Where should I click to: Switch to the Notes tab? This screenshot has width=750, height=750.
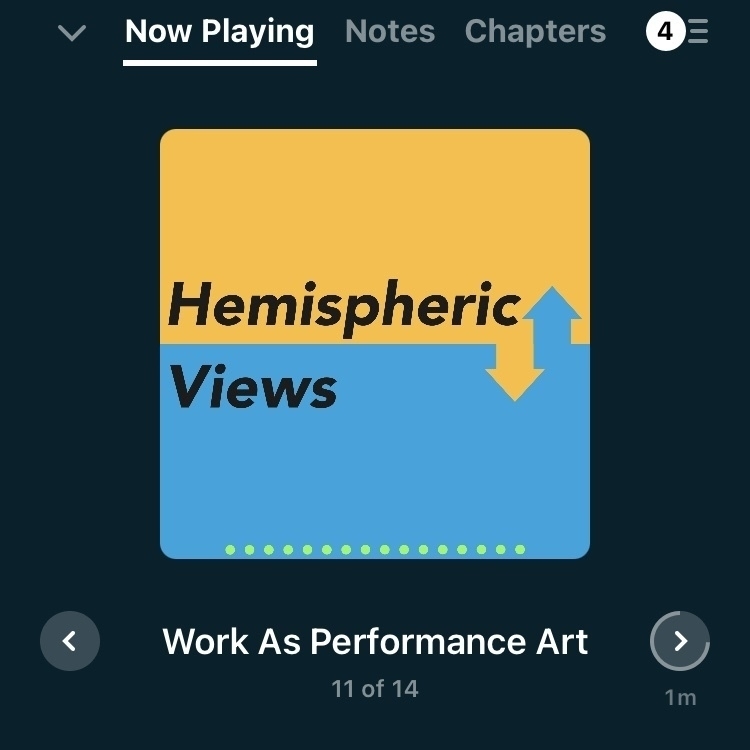tap(390, 32)
